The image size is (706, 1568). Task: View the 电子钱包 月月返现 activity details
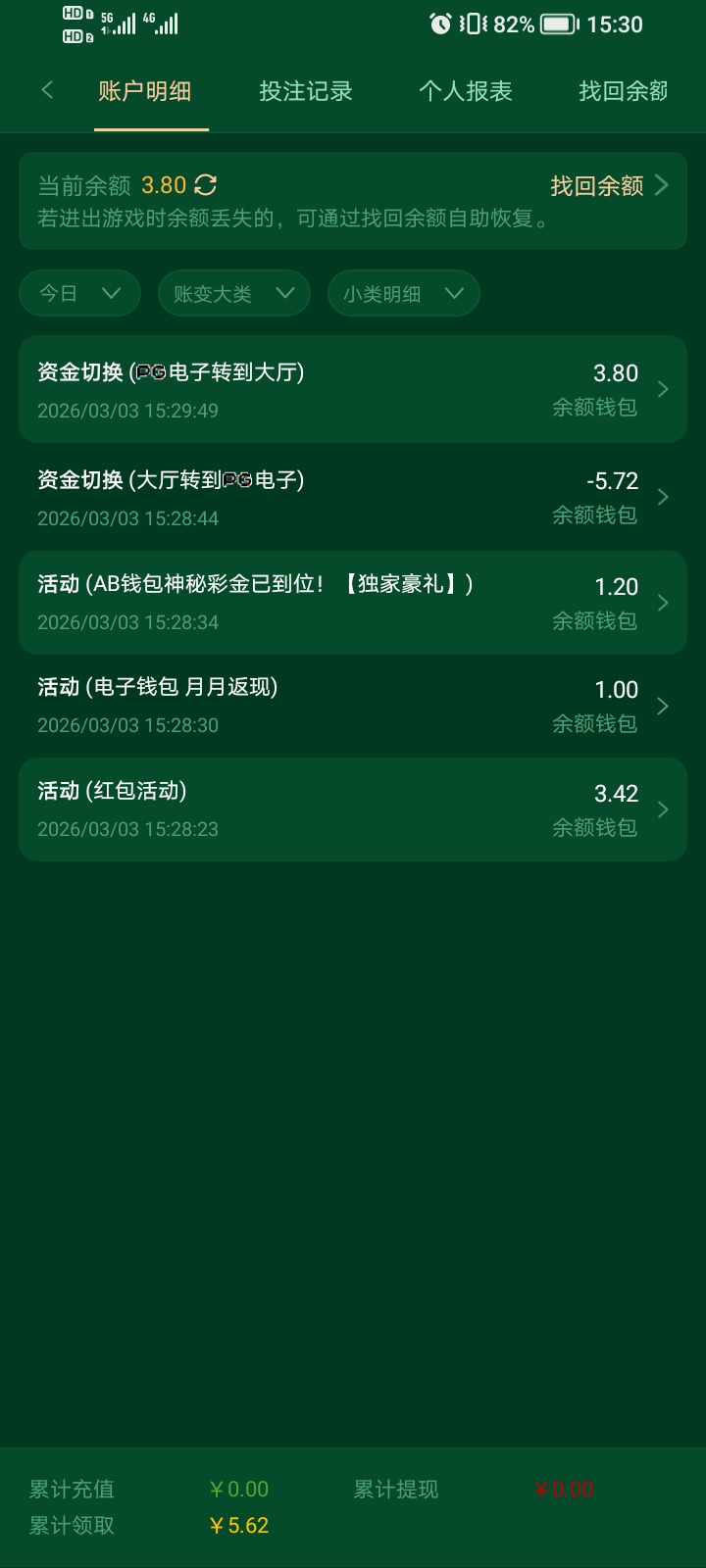(x=352, y=706)
